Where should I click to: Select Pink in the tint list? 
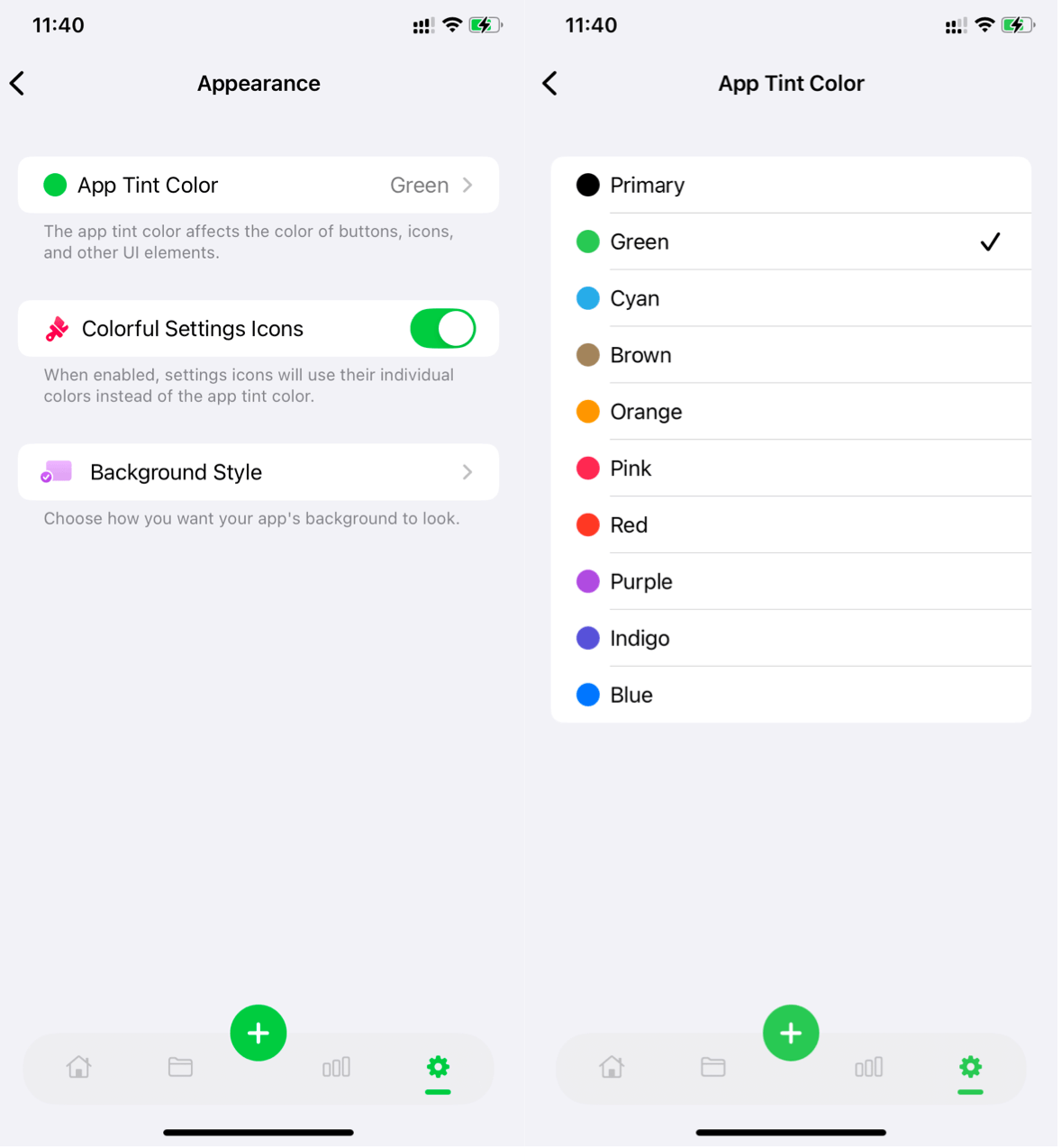pos(790,469)
